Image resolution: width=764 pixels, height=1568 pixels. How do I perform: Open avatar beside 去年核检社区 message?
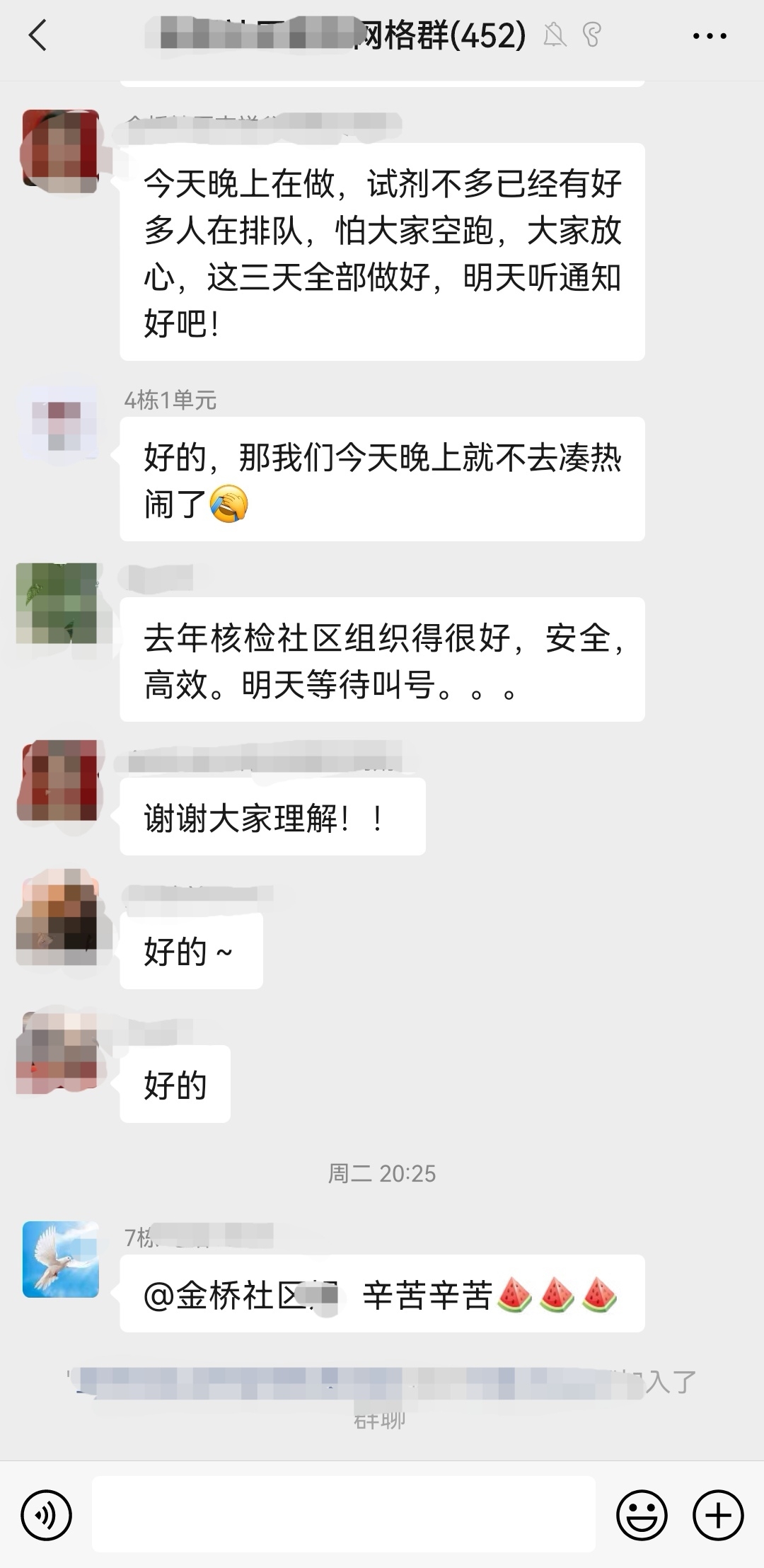point(58,603)
